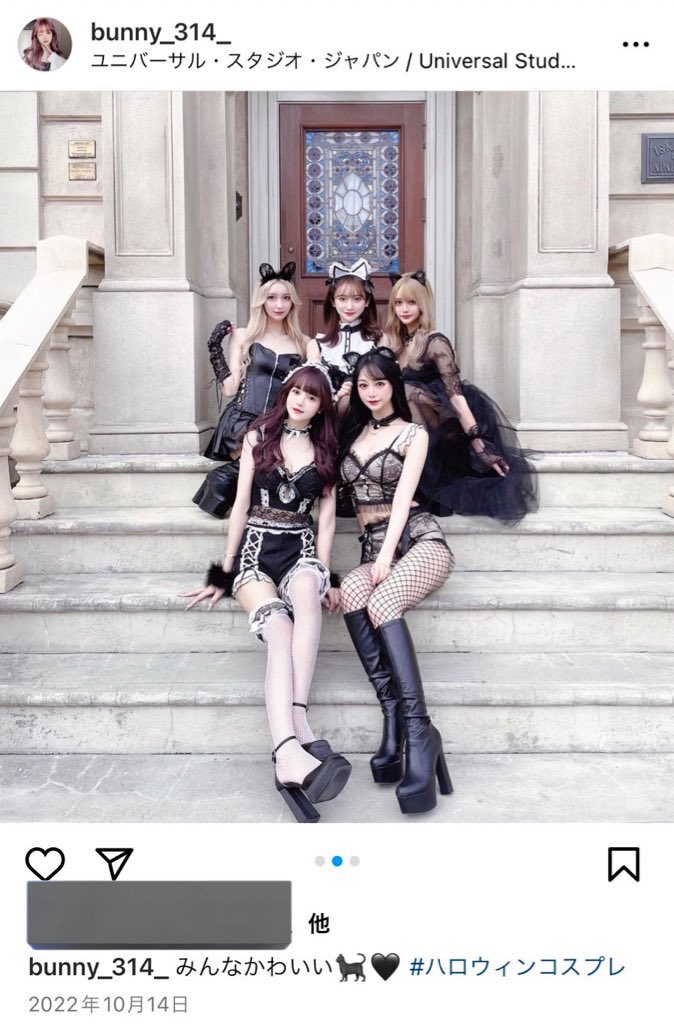Screen dimensions: 674x1024
Task: Open the Universal Studios Japan location link
Action: point(333,60)
